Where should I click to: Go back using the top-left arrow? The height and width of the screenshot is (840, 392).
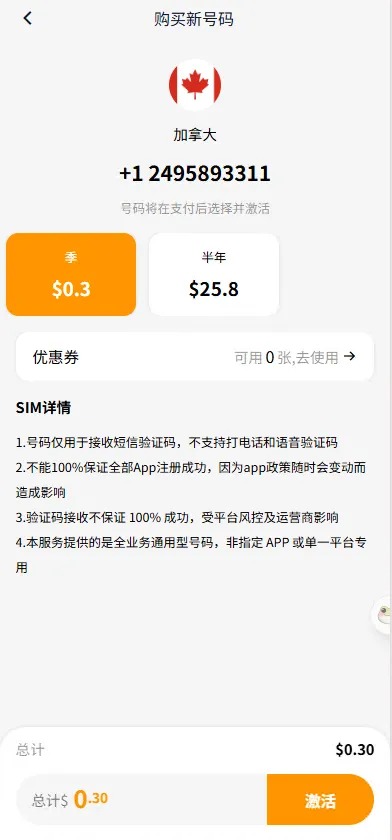coord(27,19)
